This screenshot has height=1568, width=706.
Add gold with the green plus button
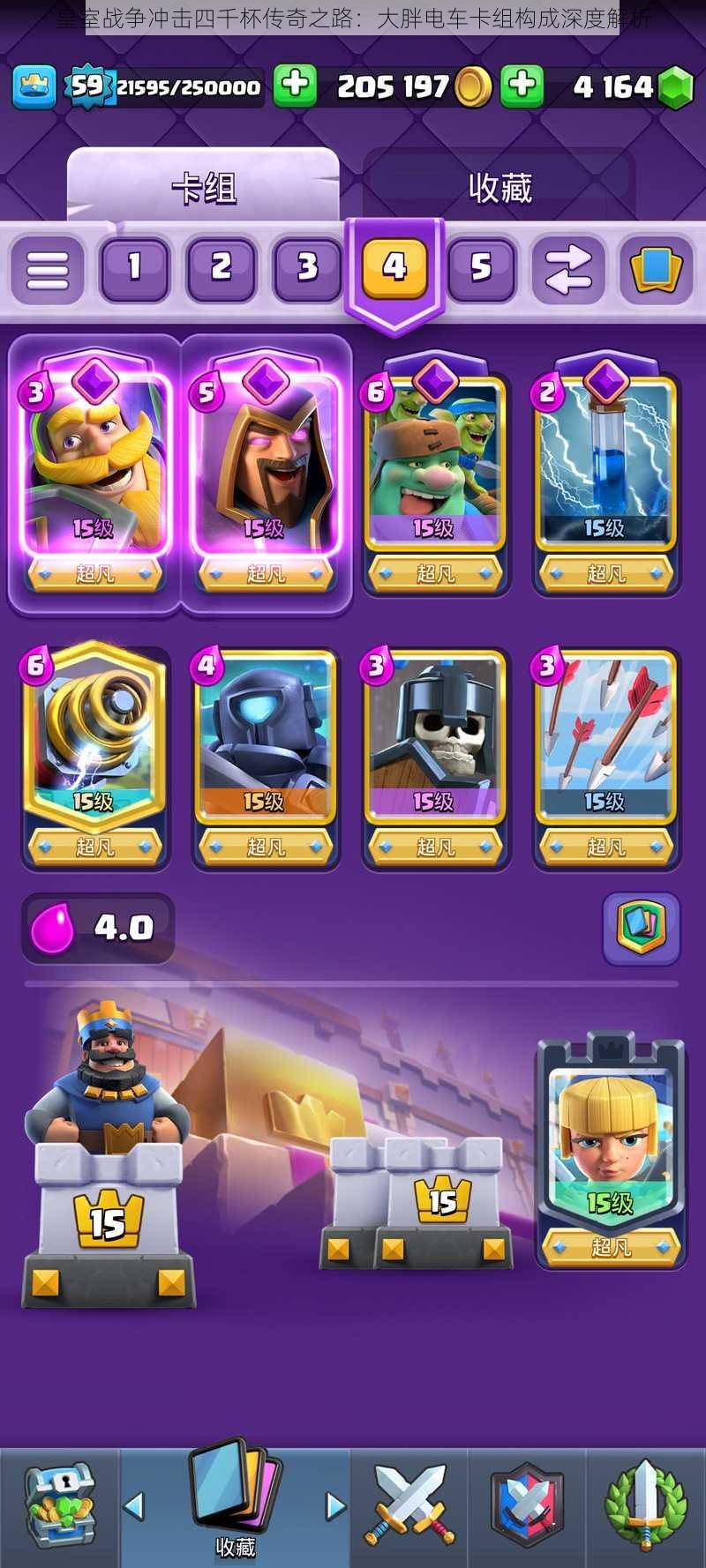point(295,86)
